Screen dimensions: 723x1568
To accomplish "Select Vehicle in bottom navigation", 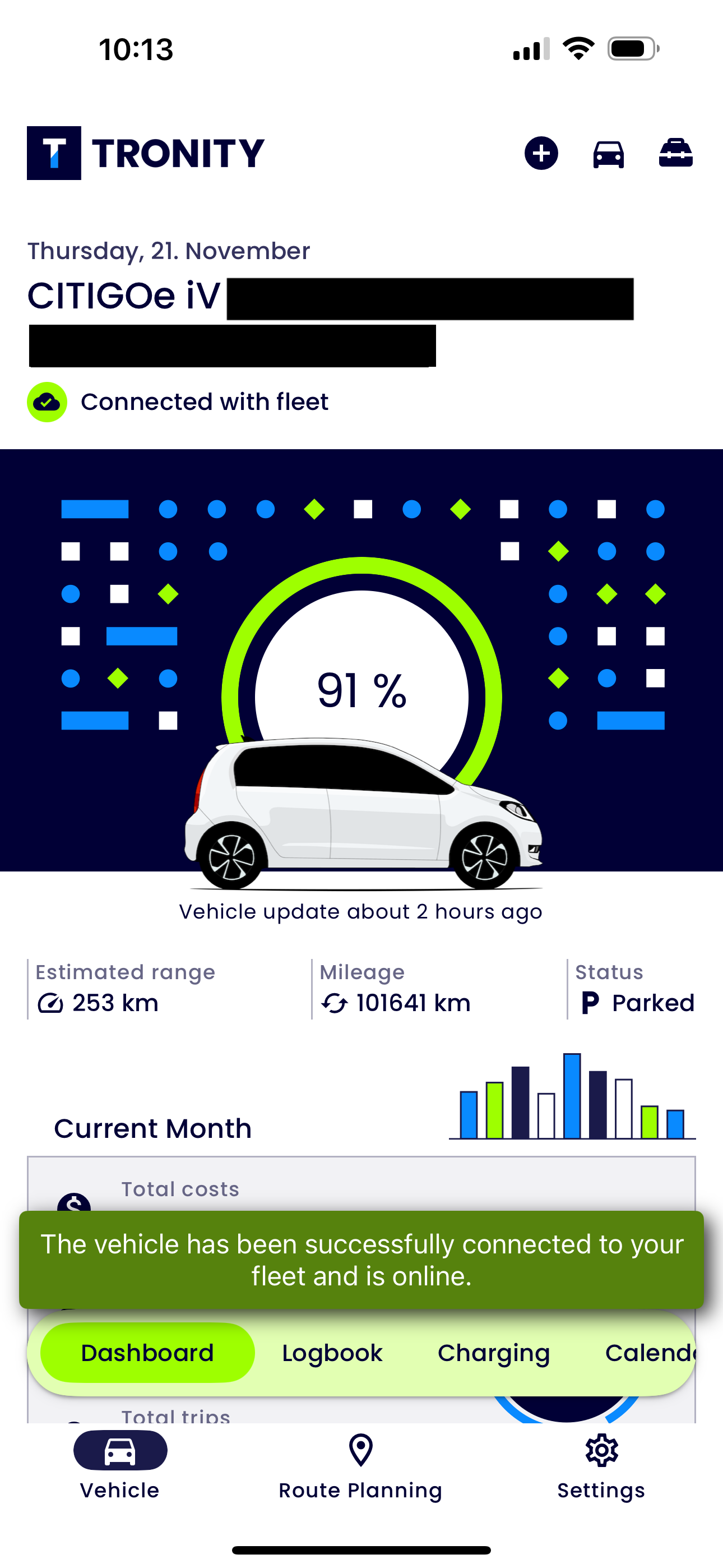I will (120, 1466).
